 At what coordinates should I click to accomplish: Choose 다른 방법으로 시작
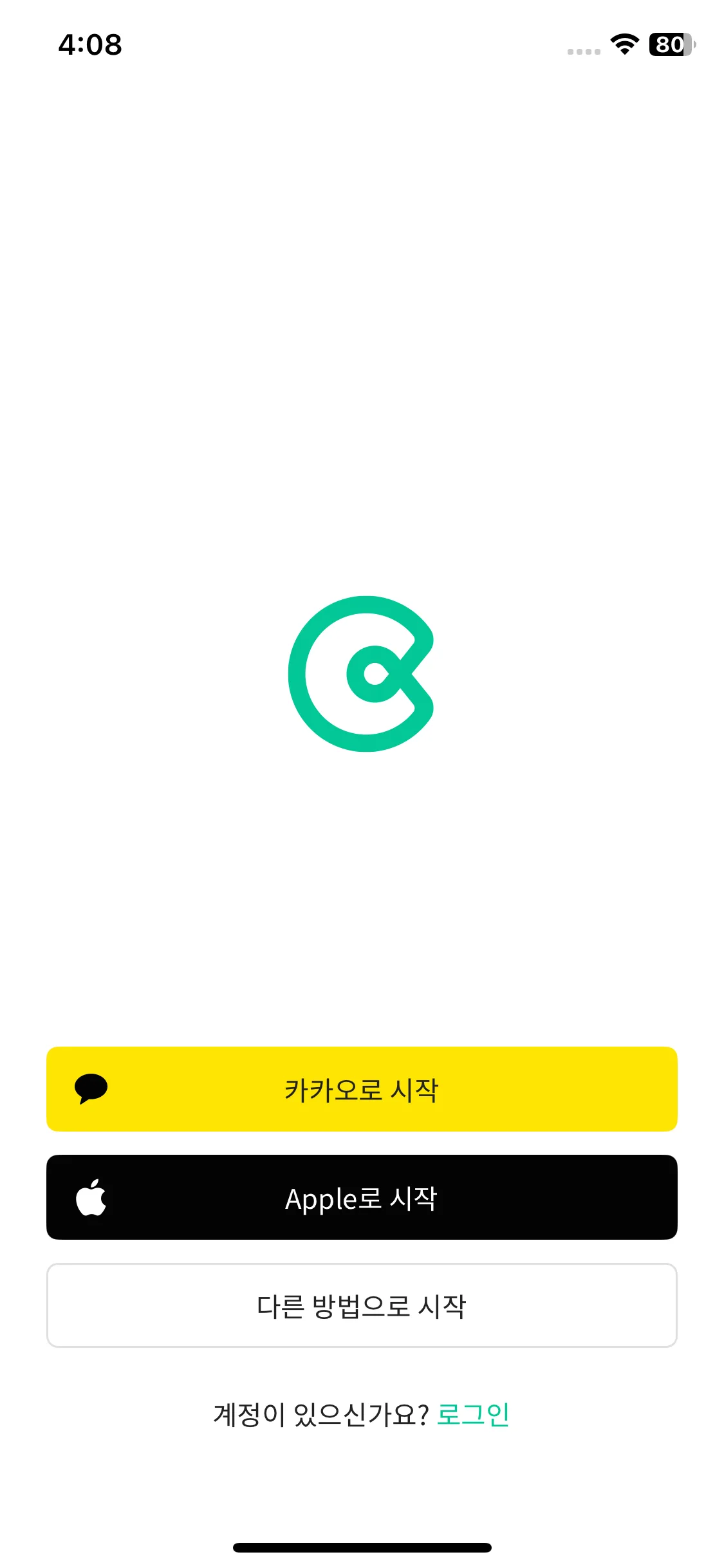pos(362,1305)
